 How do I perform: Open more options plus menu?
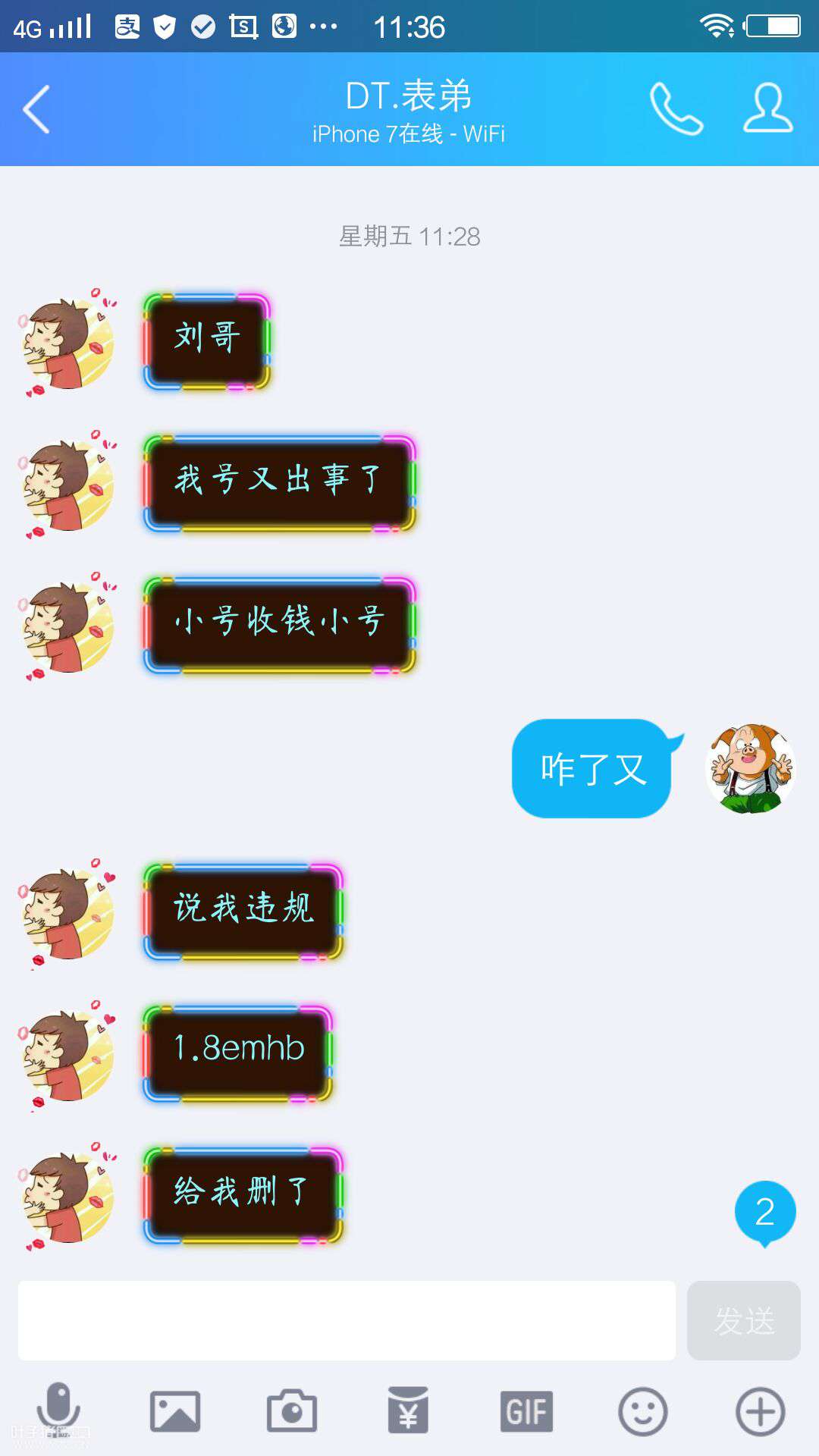760,1411
